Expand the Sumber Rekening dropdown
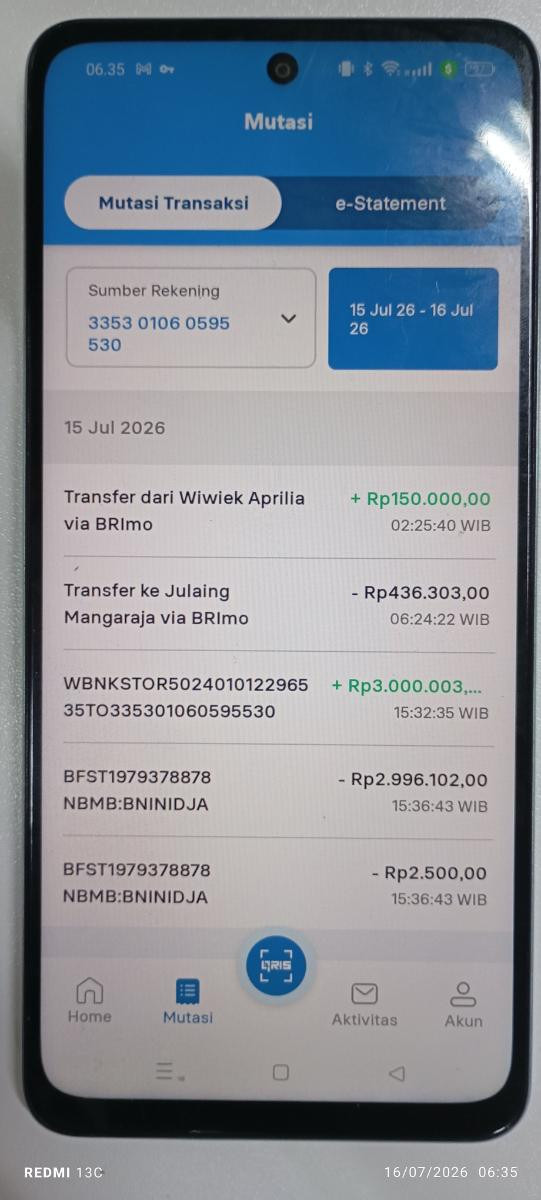The image size is (541, 1200). 191,318
